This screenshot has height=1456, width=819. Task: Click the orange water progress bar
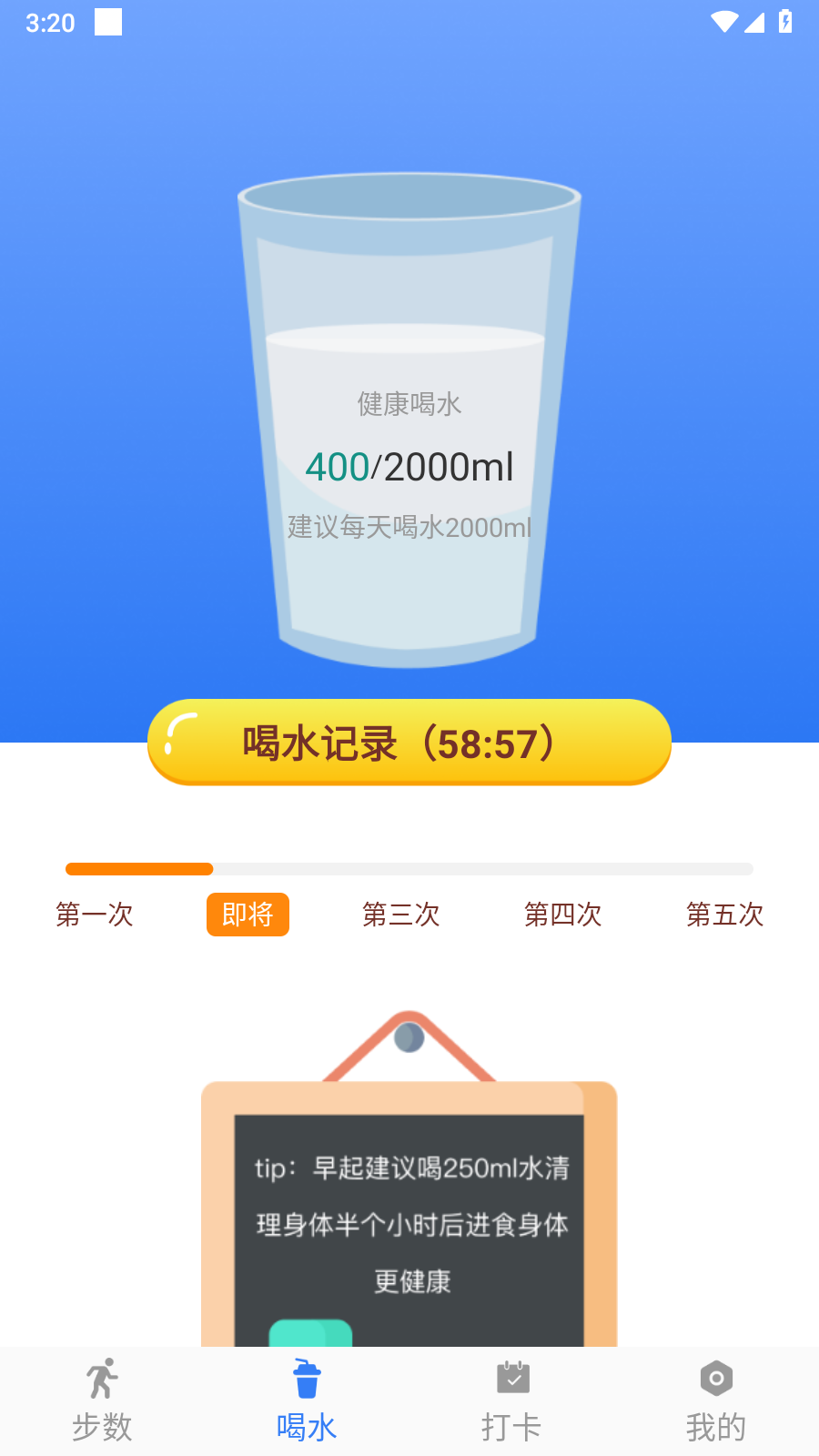[138, 868]
